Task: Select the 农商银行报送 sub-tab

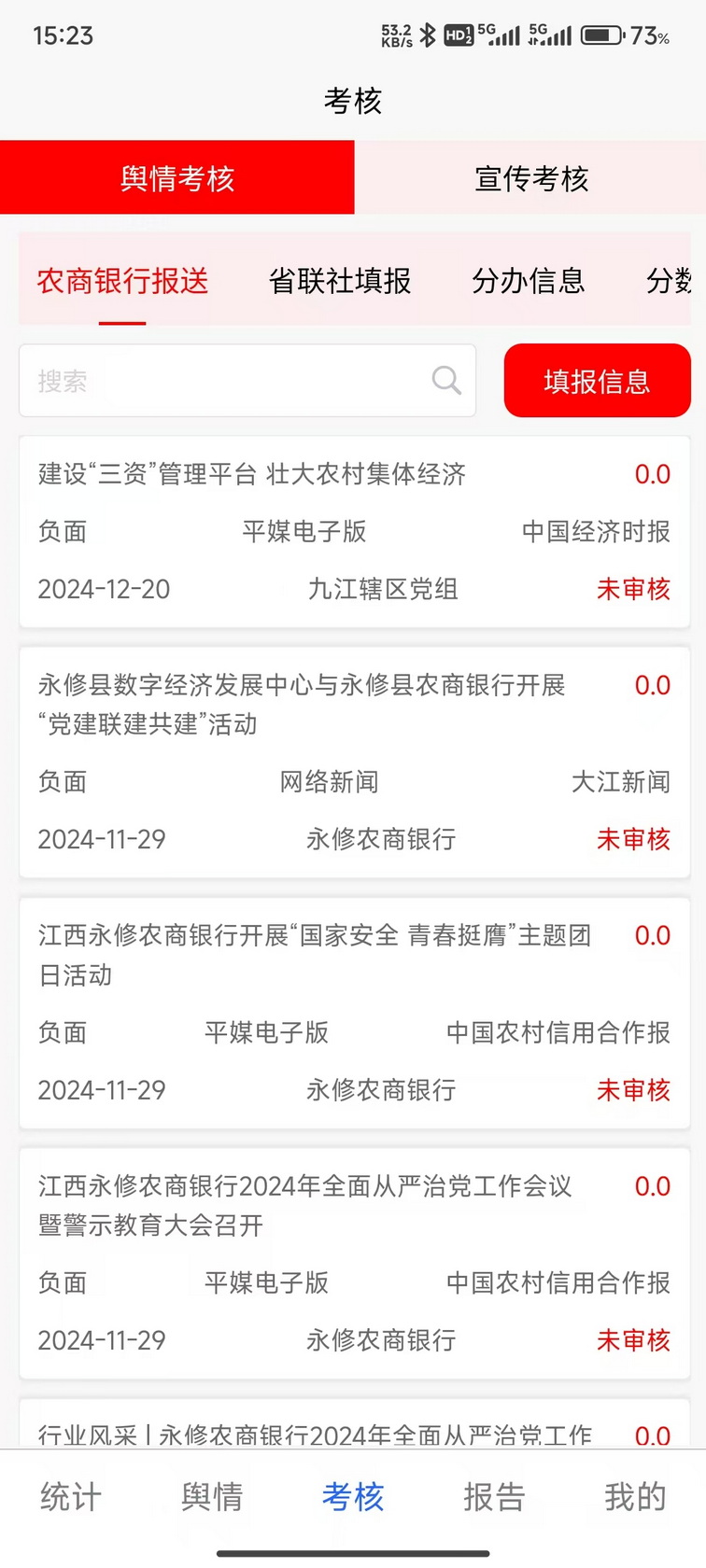Action: (122, 281)
